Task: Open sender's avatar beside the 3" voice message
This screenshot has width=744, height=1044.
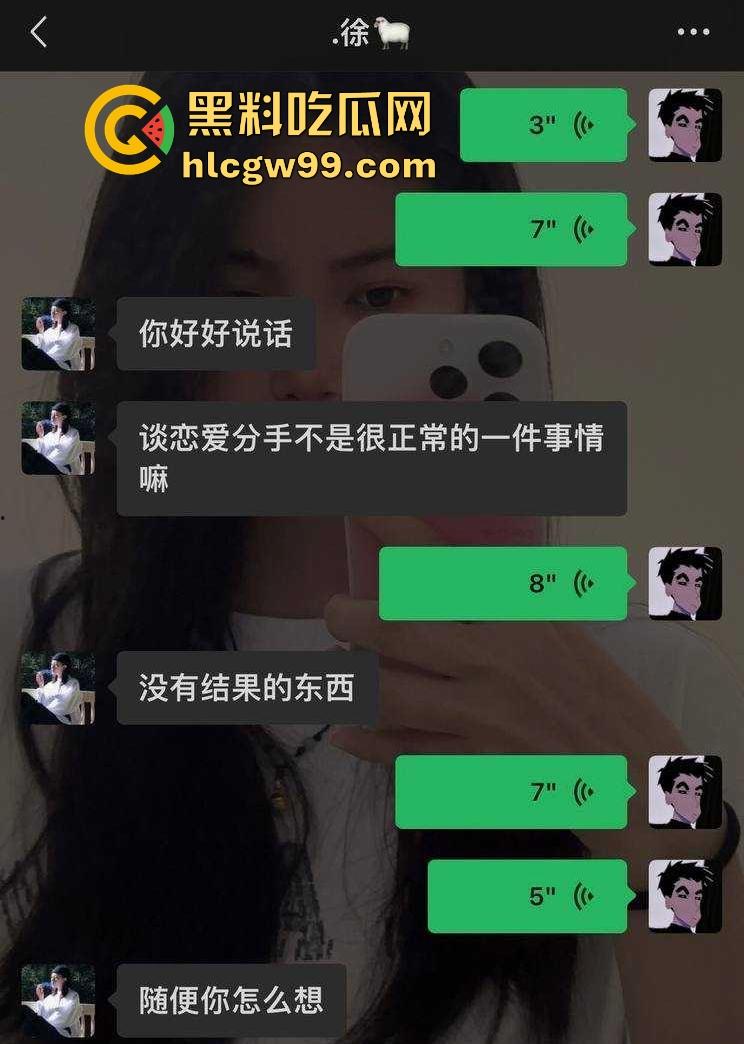Action: coord(685,125)
